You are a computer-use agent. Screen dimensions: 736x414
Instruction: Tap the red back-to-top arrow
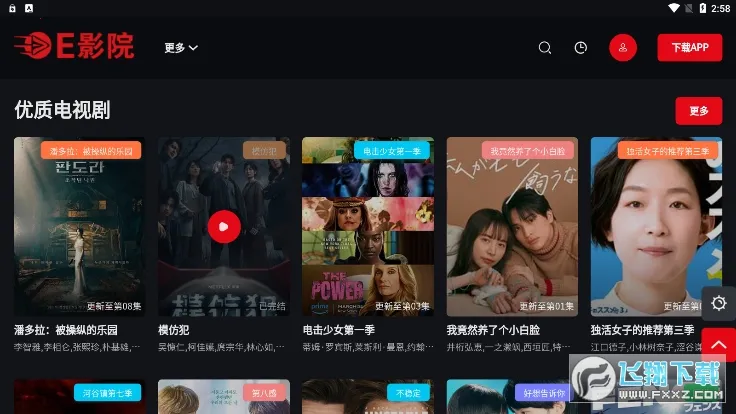click(x=718, y=344)
